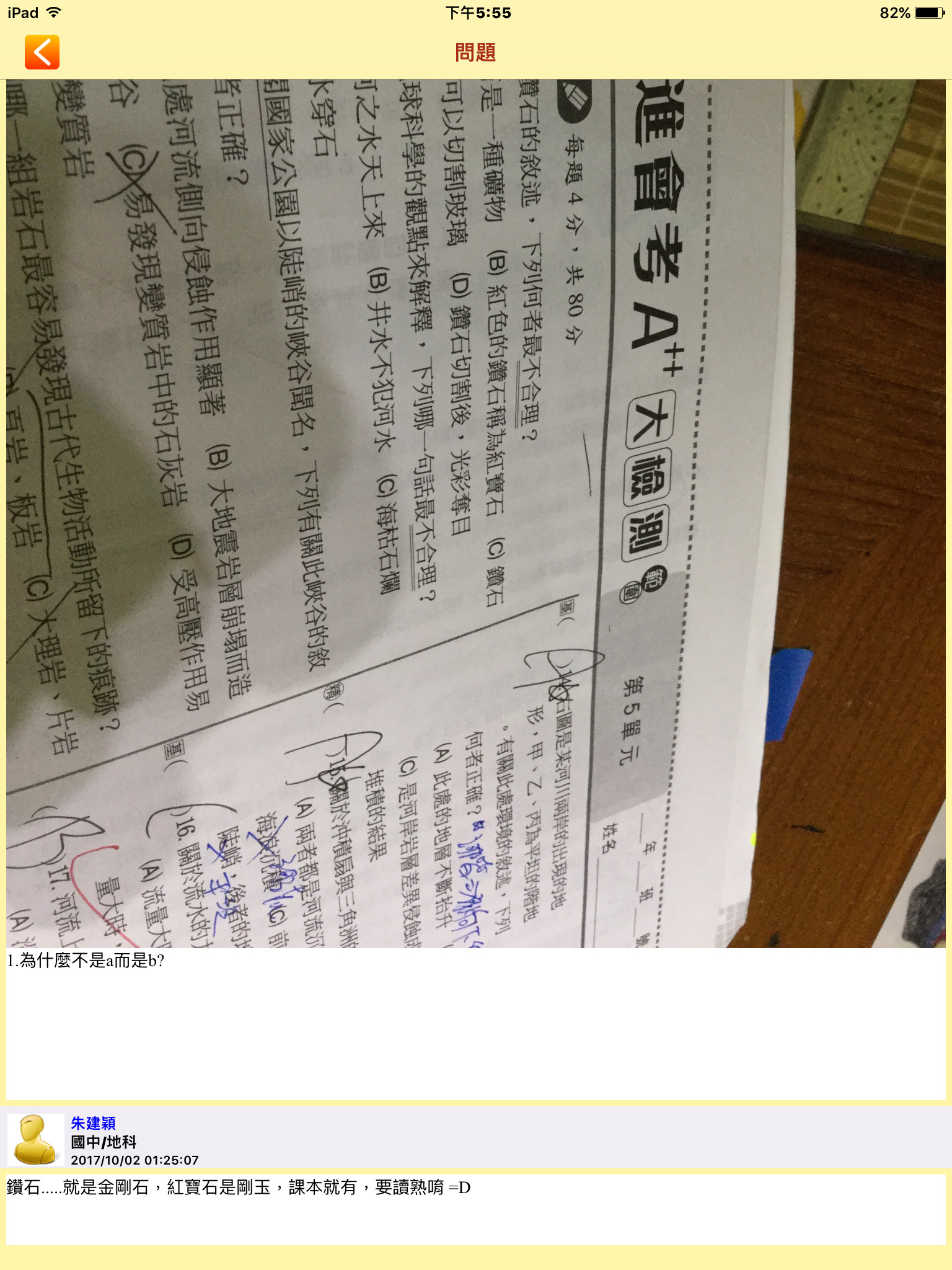952x1270 pixels.
Task: Go back using the orange arrow
Action: [42, 52]
